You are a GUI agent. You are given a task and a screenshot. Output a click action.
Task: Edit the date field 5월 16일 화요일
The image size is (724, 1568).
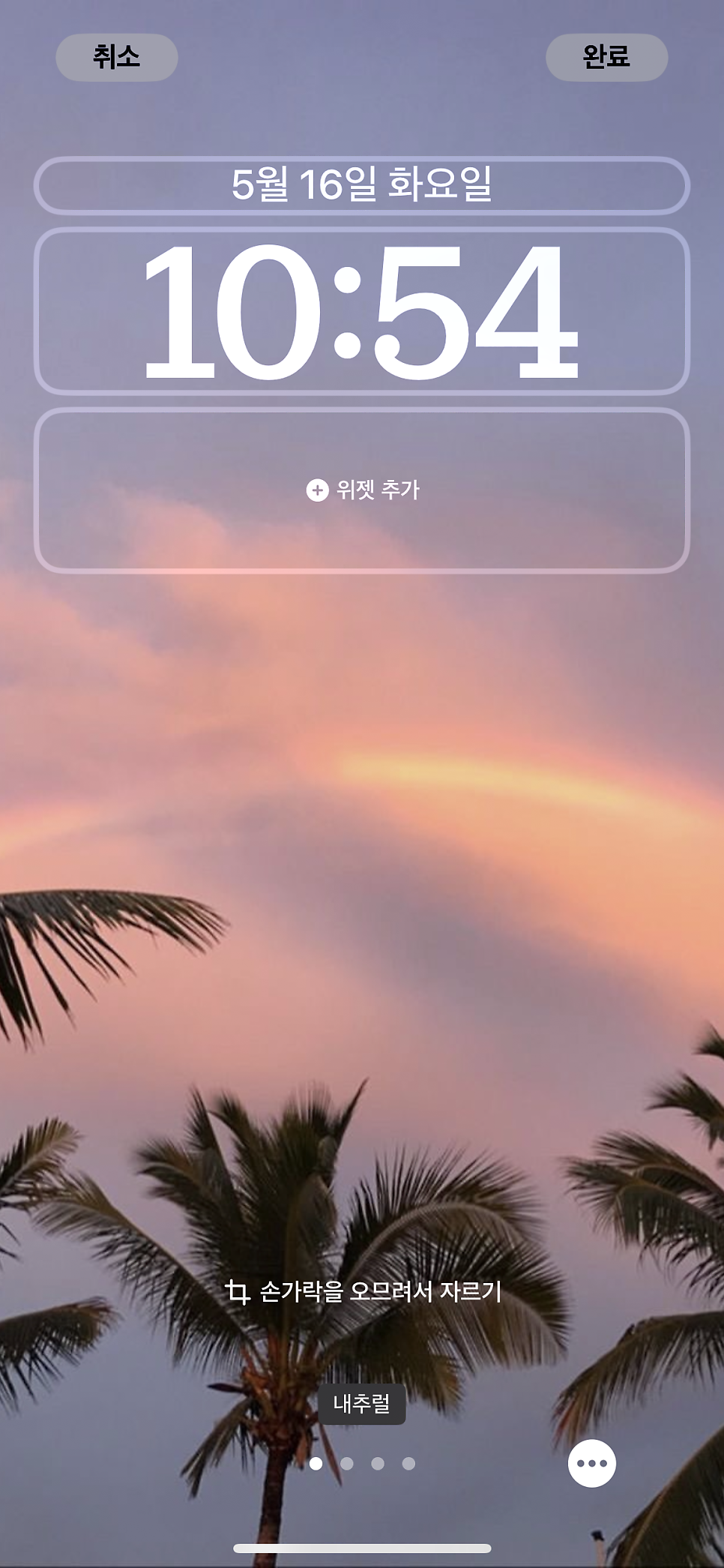[x=361, y=185]
